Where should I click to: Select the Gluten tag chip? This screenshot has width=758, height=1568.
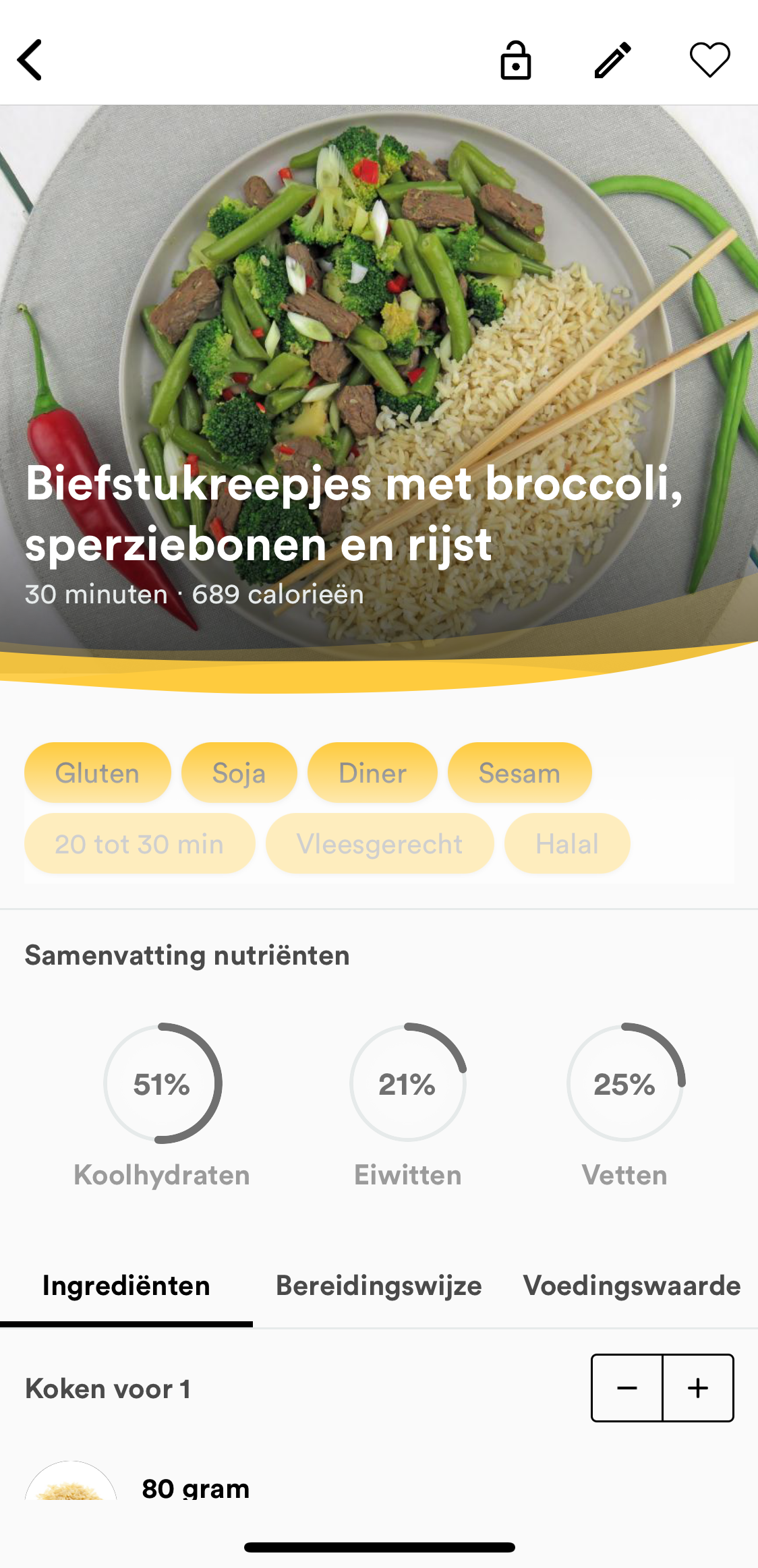[x=98, y=773]
